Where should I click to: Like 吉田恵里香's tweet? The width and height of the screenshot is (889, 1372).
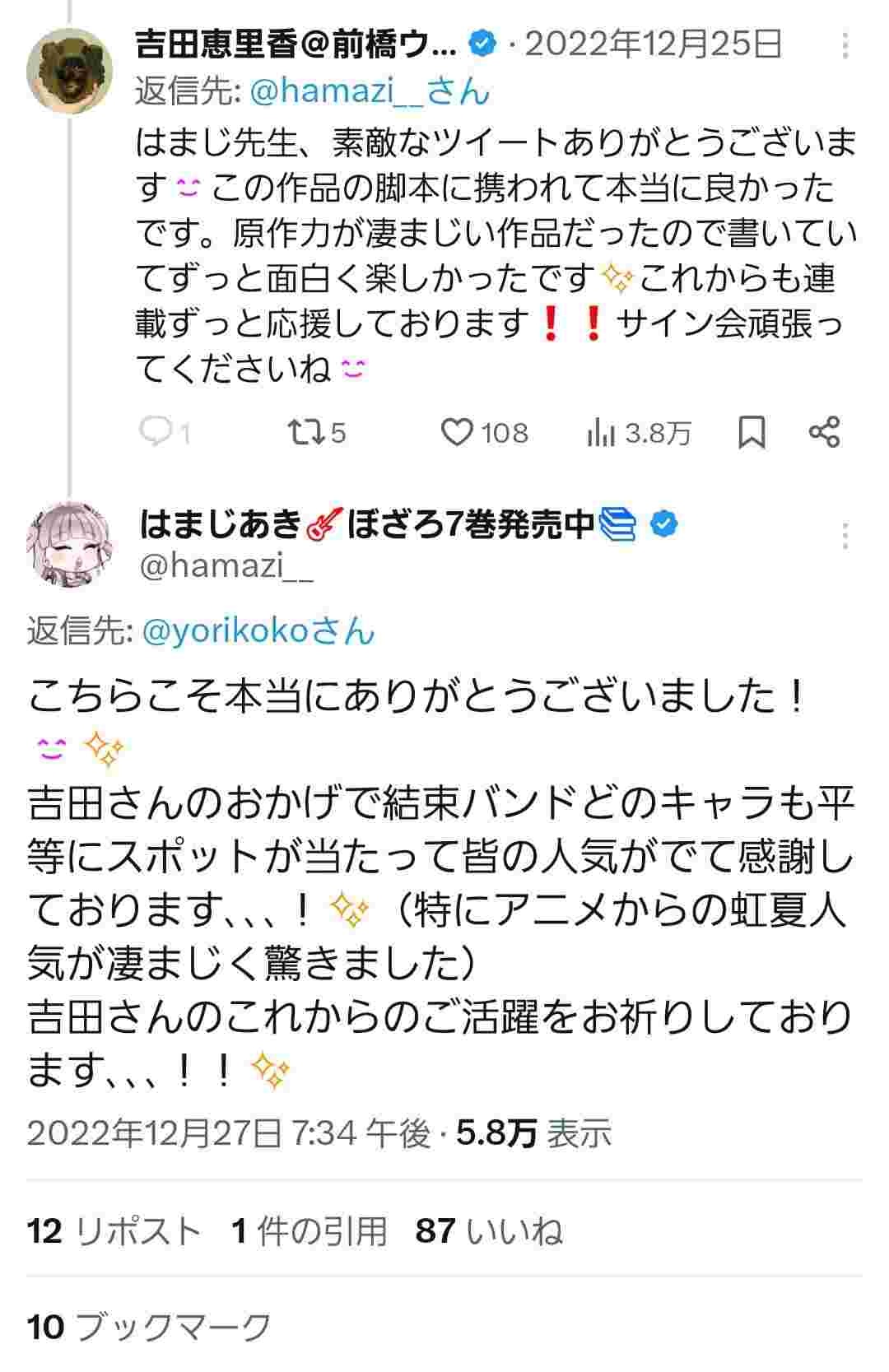tap(458, 432)
